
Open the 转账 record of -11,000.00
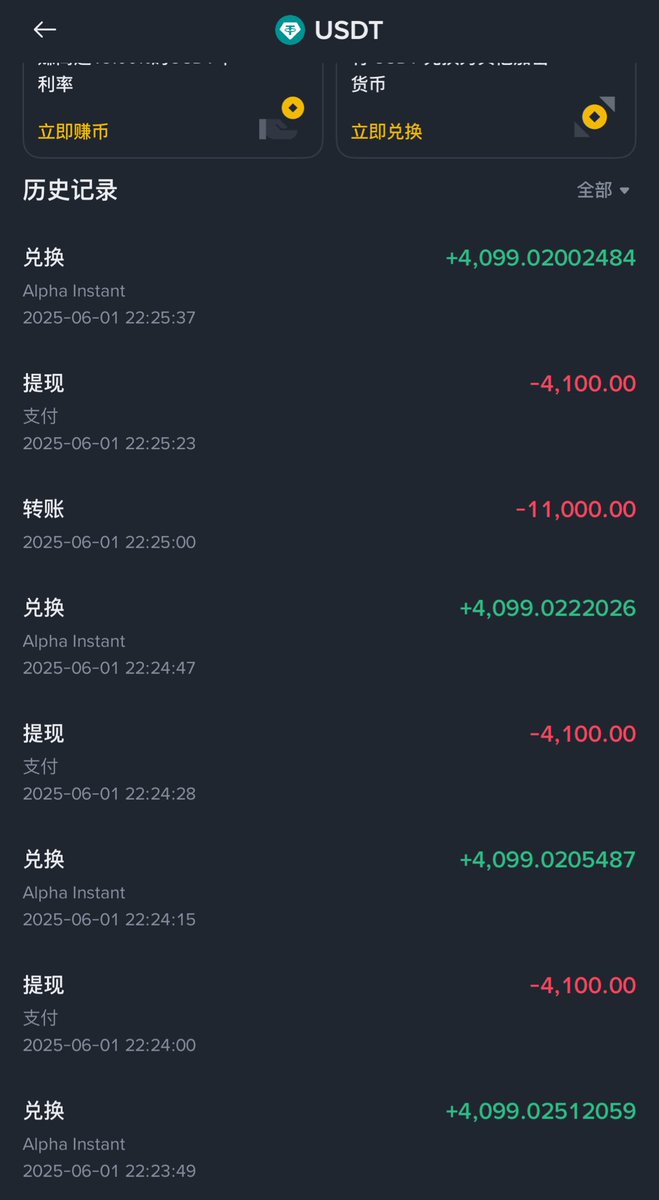[329, 525]
